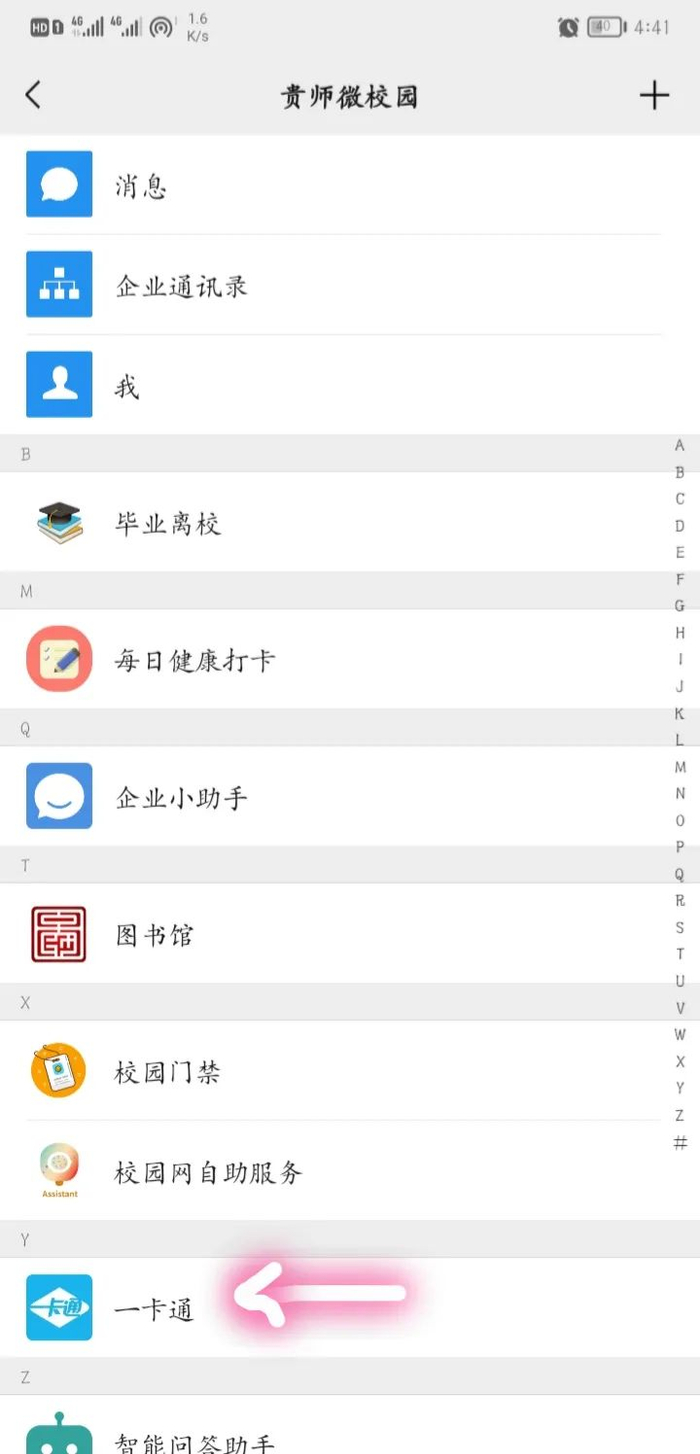The width and height of the screenshot is (700, 1454).
Task: Jump to letter X in the index
Action: (x=680, y=1061)
